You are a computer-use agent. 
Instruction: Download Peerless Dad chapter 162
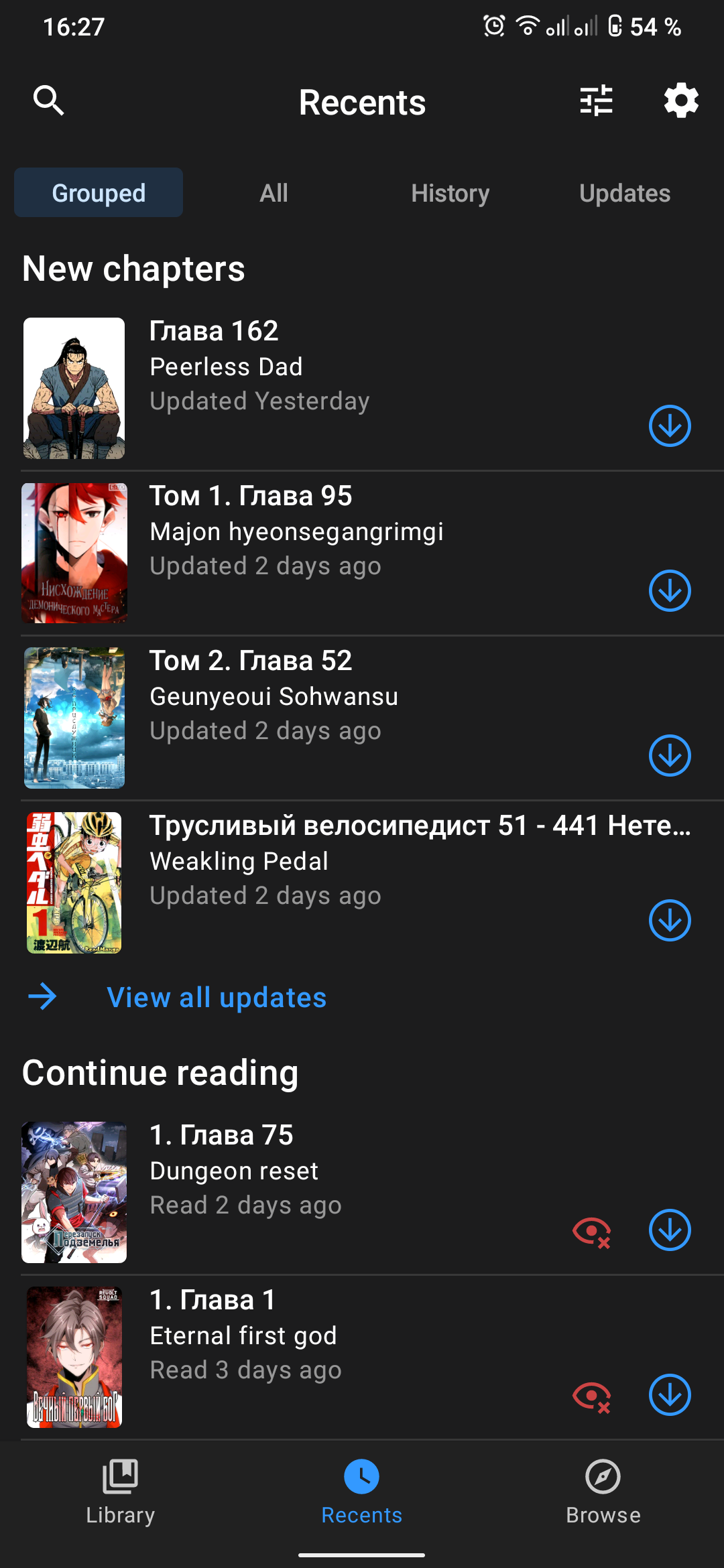[x=670, y=426]
